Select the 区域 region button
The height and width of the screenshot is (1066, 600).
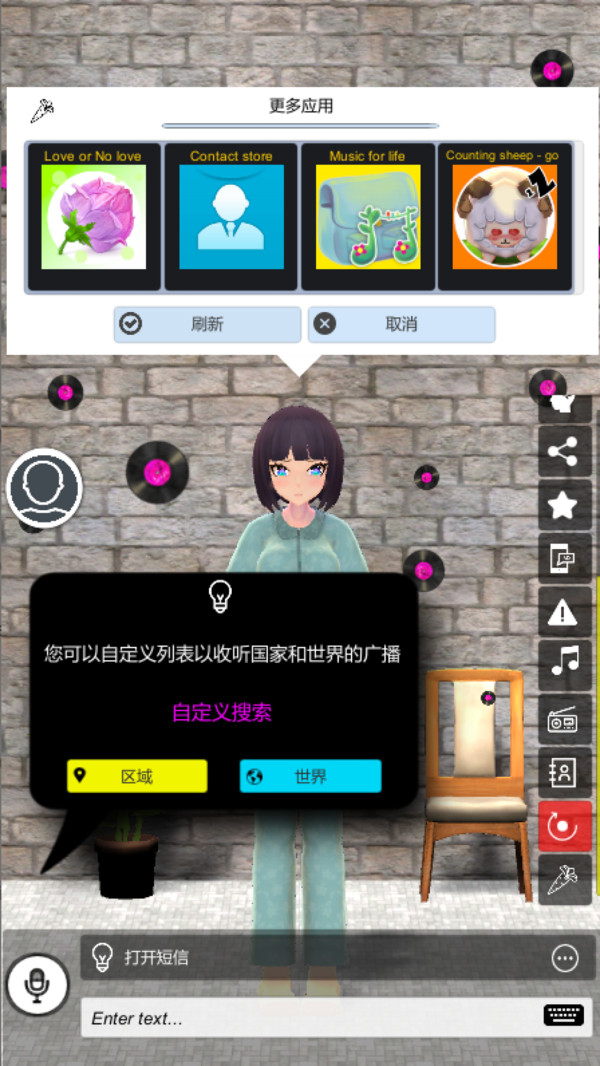point(137,776)
